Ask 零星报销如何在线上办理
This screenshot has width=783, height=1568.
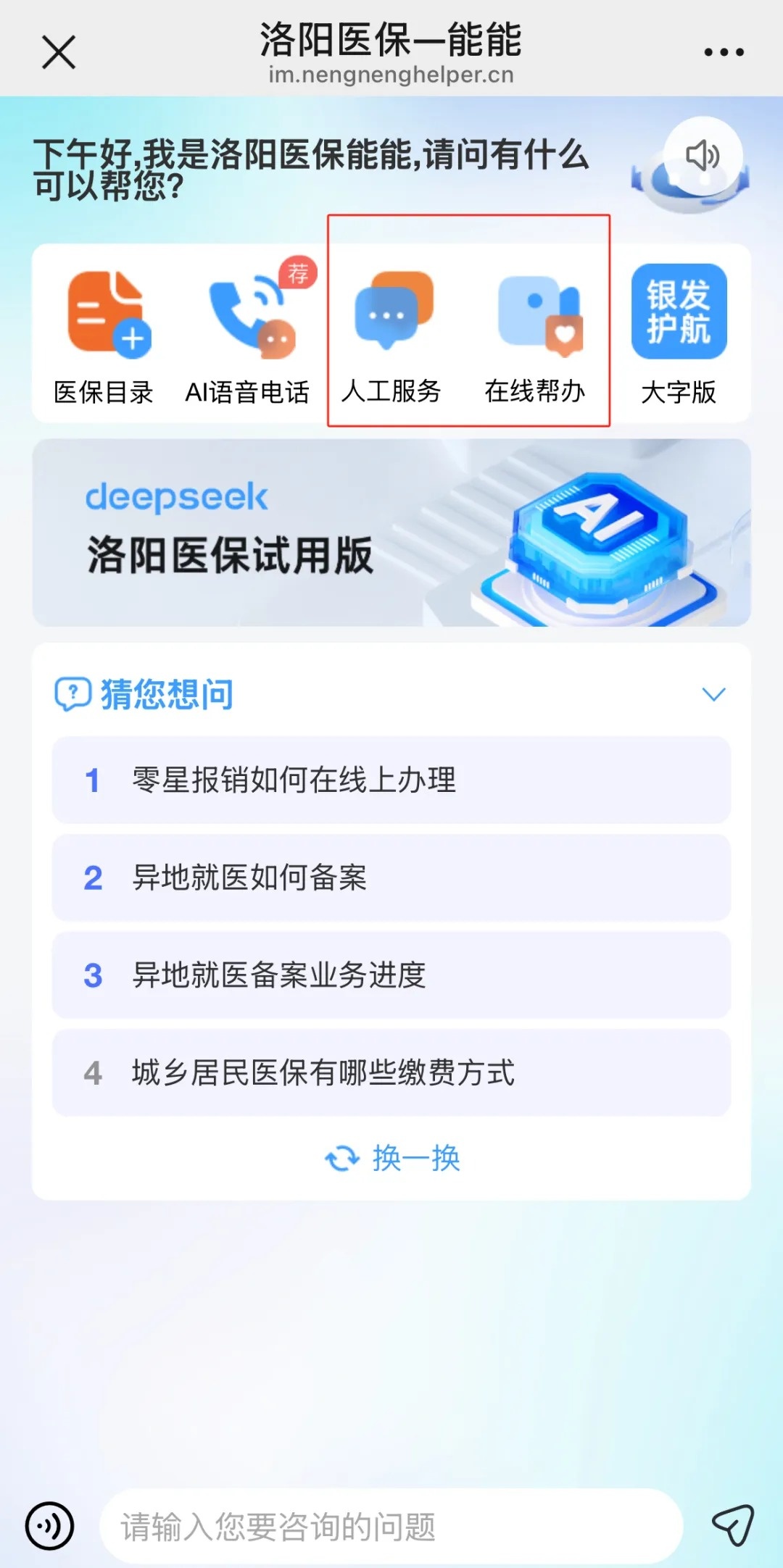click(x=391, y=780)
